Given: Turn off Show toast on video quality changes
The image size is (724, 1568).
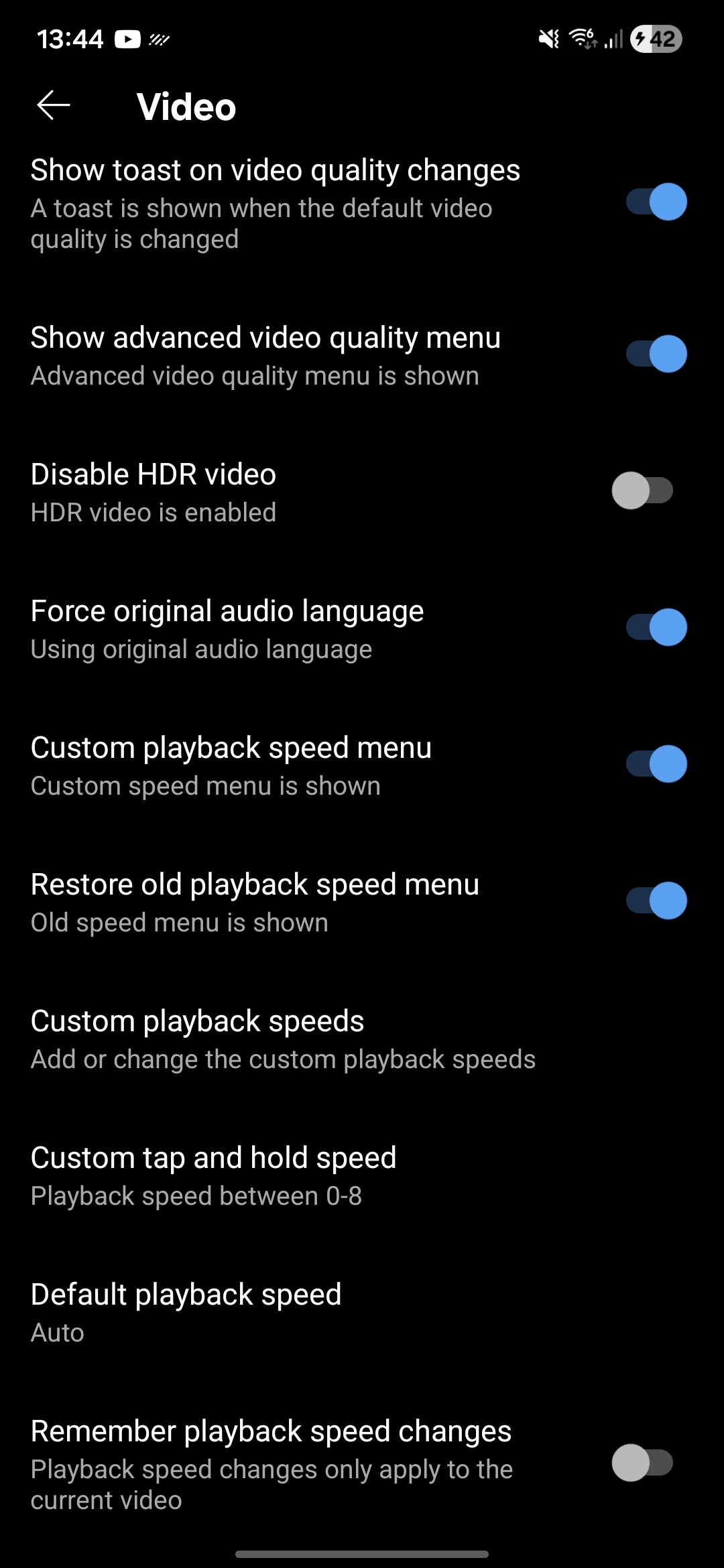Looking at the screenshot, I should [x=656, y=202].
